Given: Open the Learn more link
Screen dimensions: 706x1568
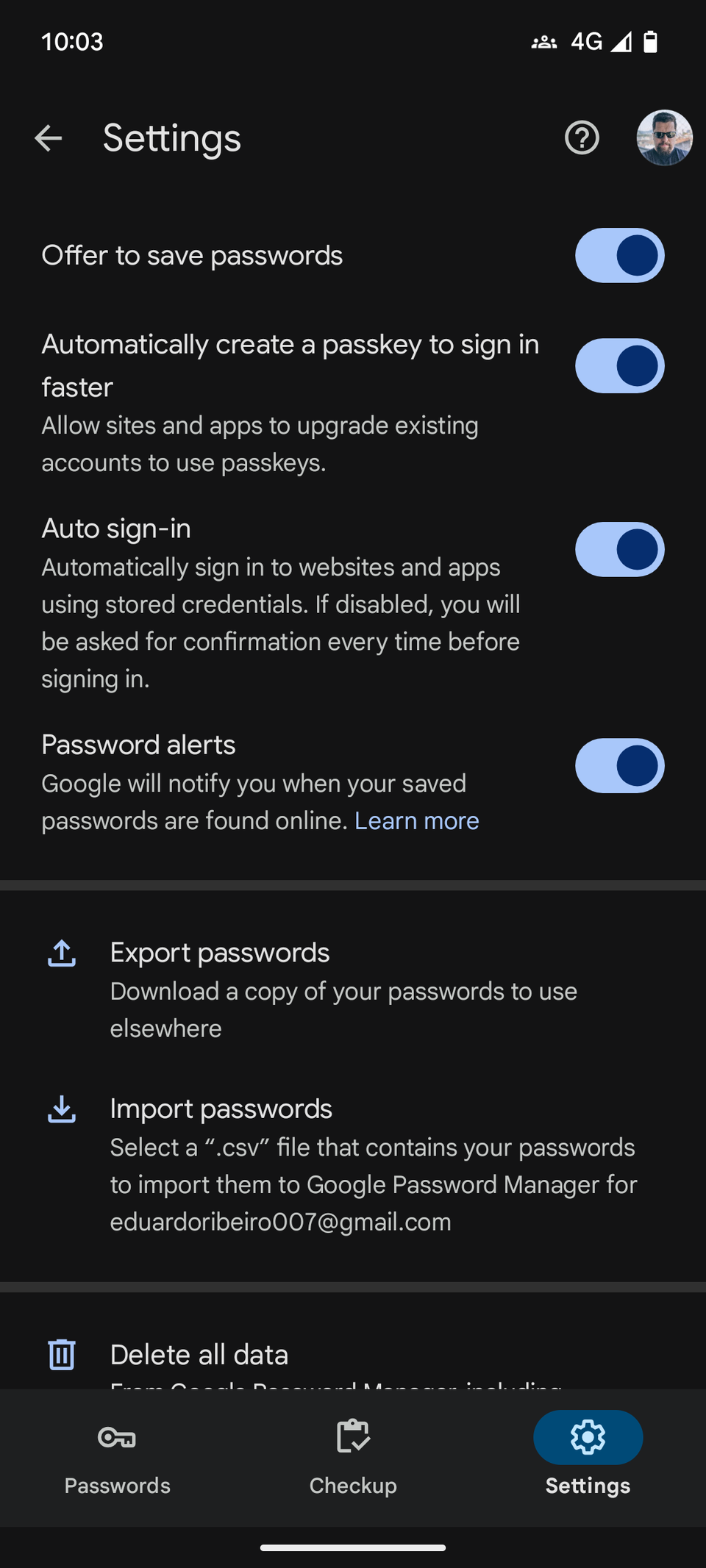Looking at the screenshot, I should pos(416,820).
